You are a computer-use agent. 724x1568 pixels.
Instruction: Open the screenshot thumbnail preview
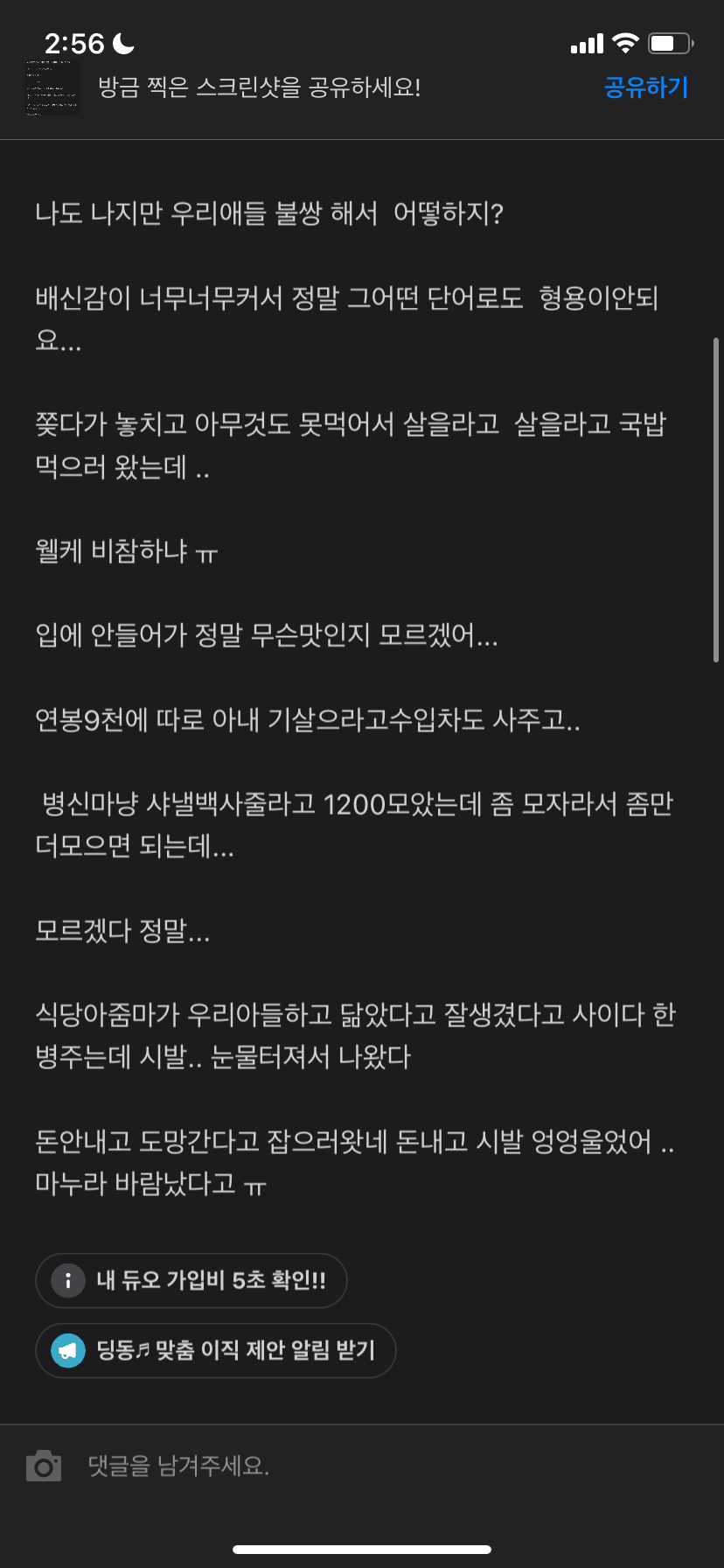(52, 87)
